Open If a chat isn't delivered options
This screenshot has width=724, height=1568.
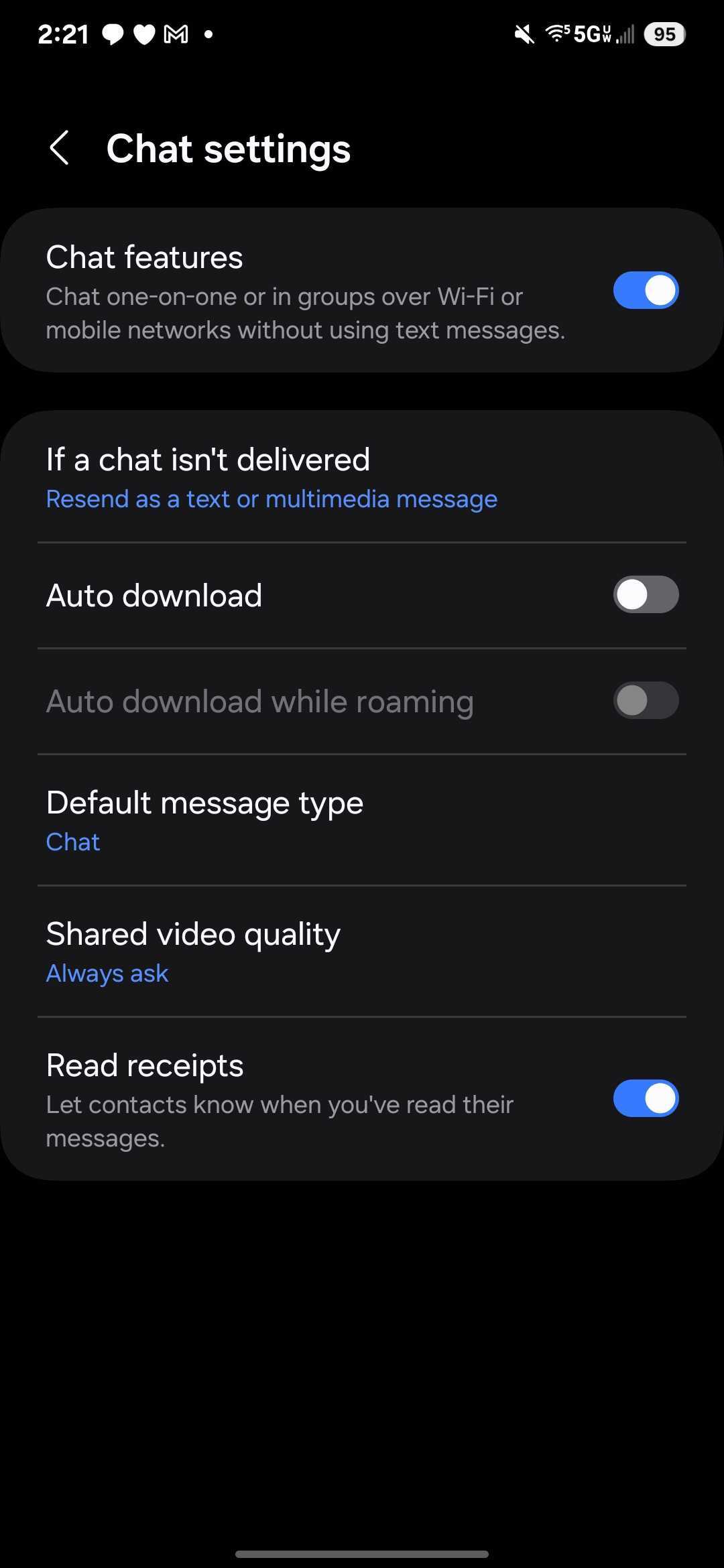pos(362,478)
